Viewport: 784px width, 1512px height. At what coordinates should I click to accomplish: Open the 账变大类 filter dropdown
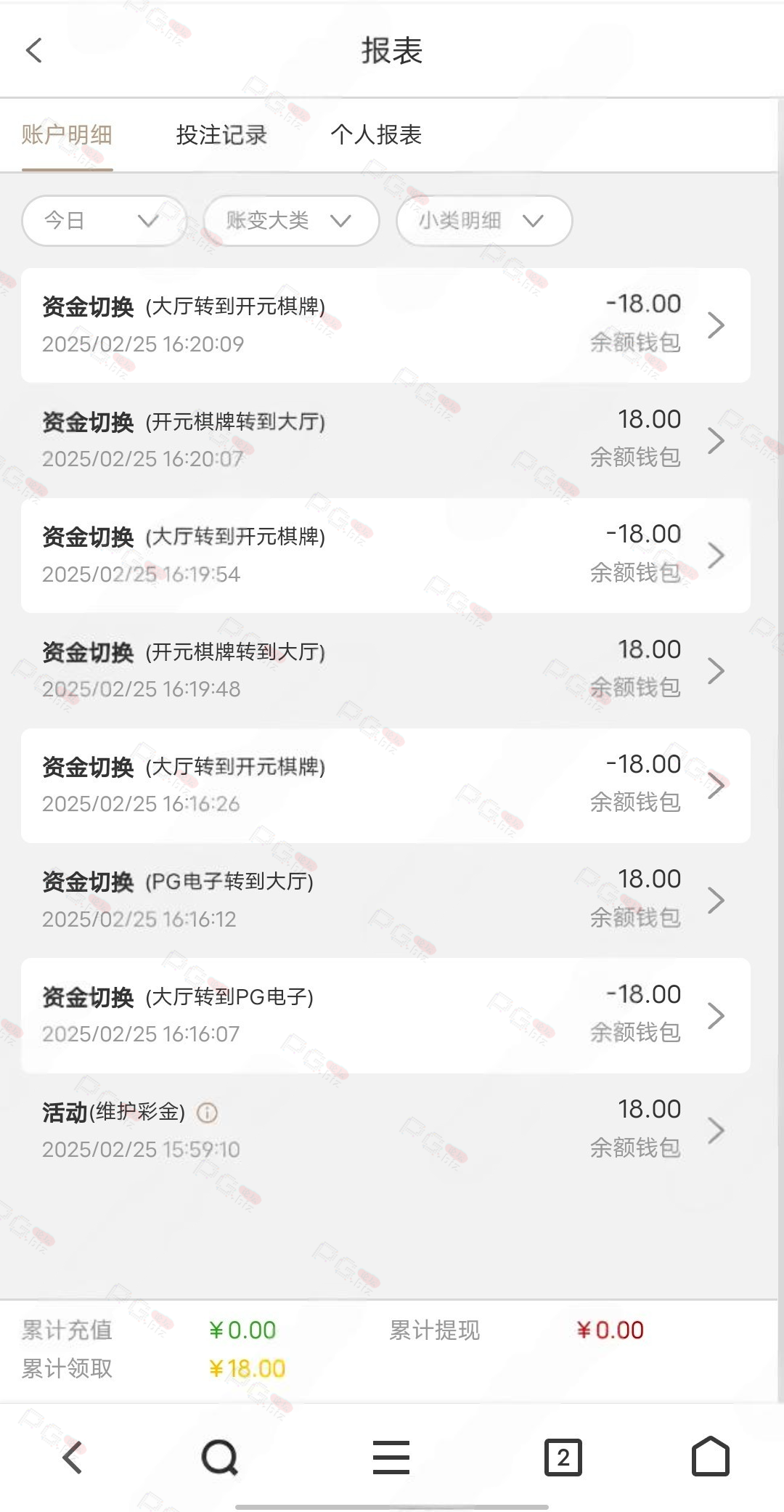click(291, 221)
